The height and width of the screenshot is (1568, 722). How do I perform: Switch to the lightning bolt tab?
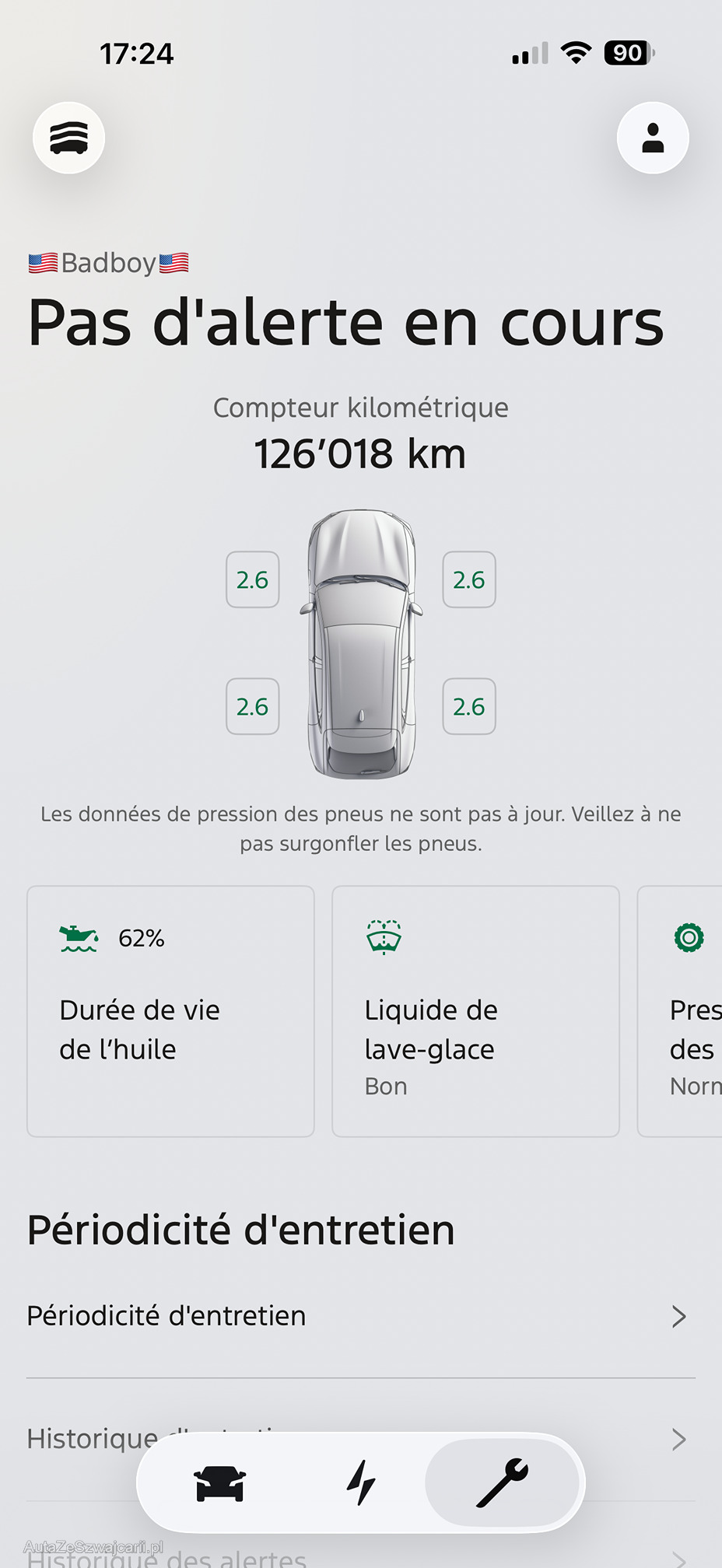pos(361,1482)
